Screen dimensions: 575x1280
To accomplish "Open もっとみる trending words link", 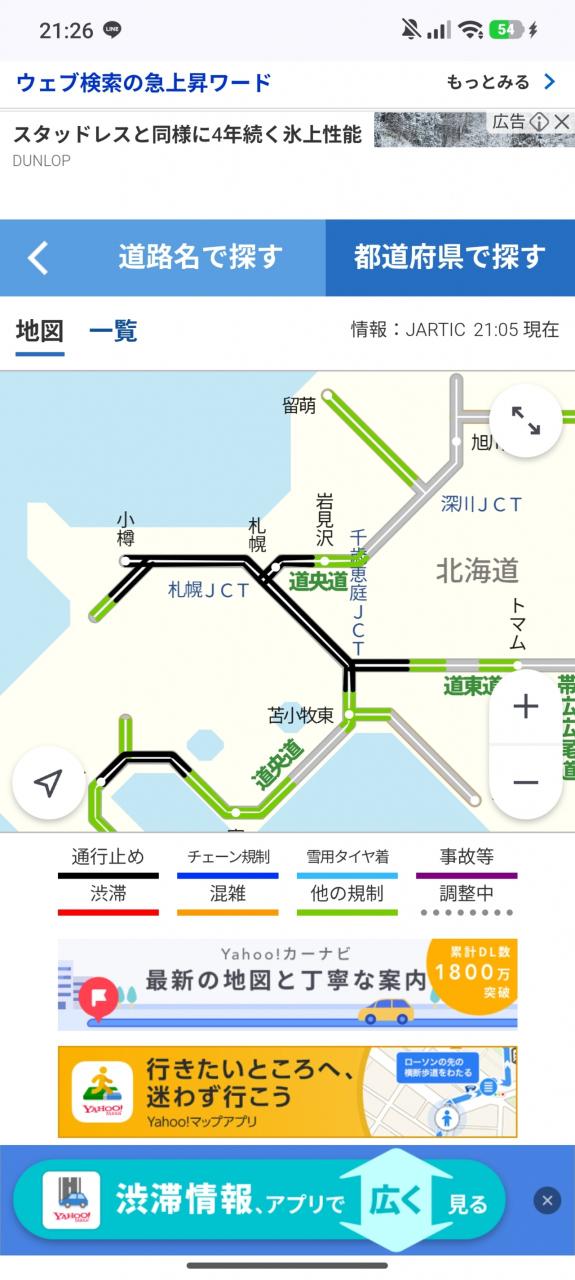I will [501, 82].
